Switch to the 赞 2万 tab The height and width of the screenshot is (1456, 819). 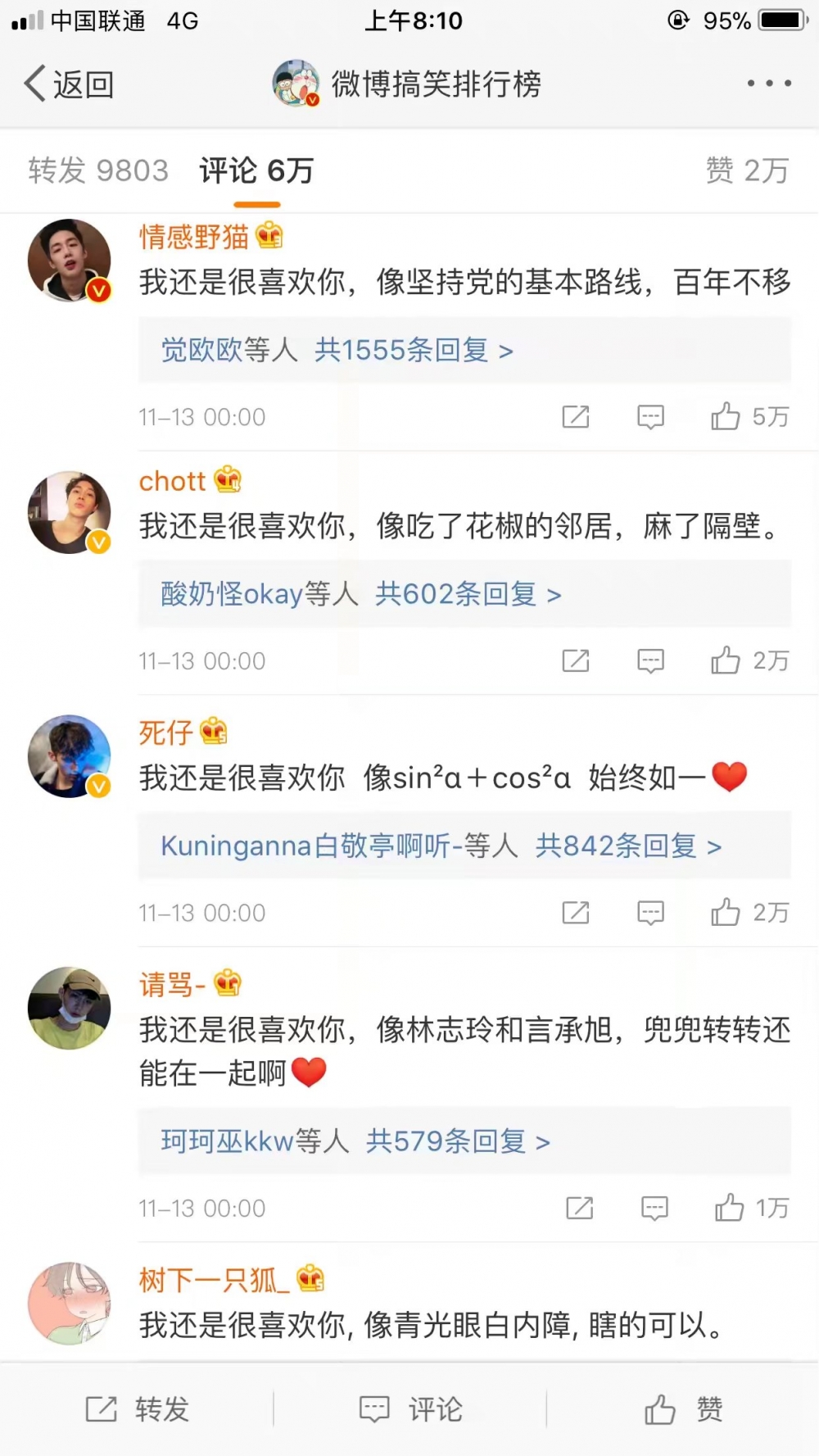point(747,170)
